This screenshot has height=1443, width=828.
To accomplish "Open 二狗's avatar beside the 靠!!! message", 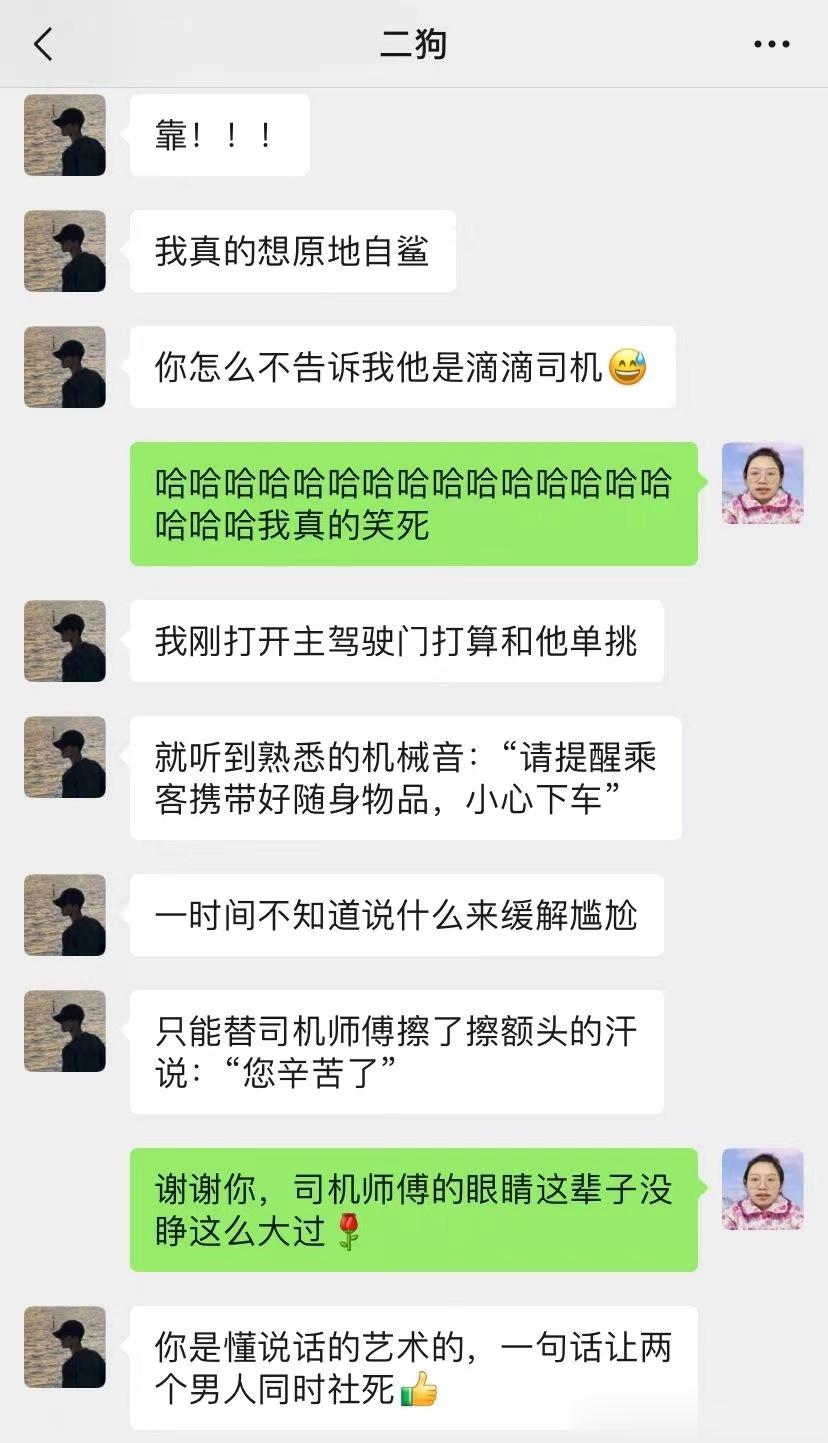I will pos(65,135).
